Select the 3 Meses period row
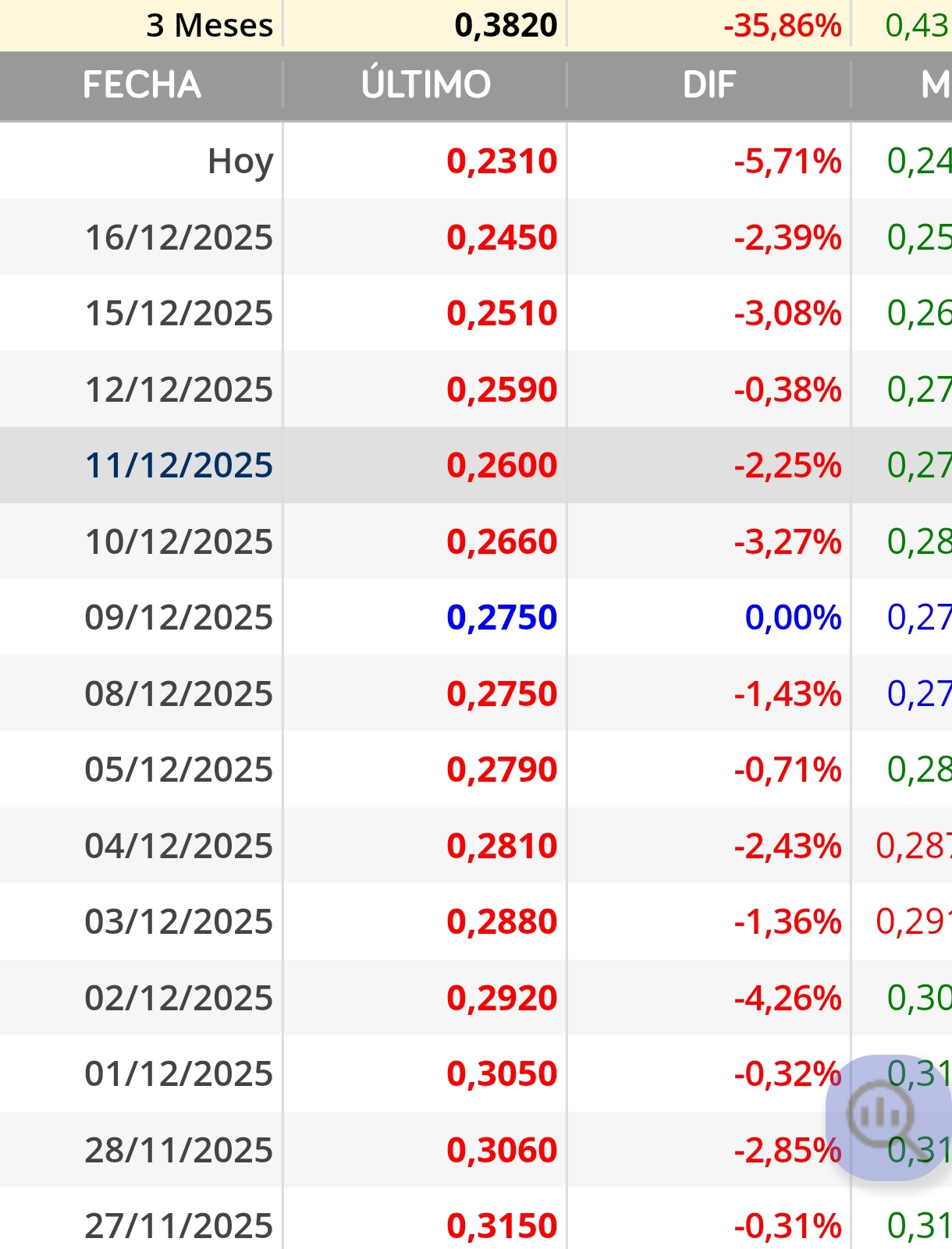Image resolution: width=952 pixels, height=1249 pixels. click(208, 25)
